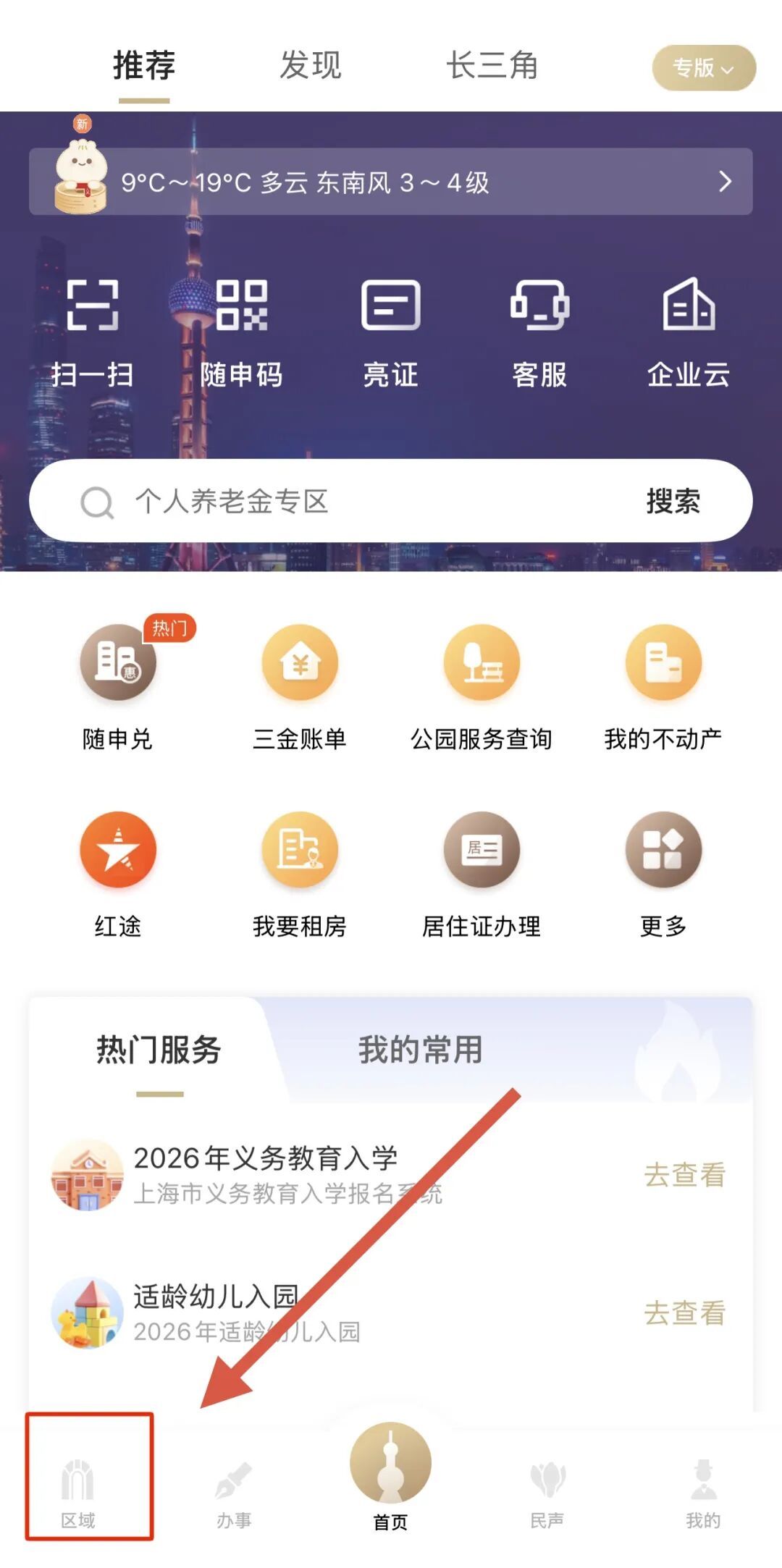Go to the 区域 tab
This screenshot has height=1568, width=782.
pyautogui.click(x=78, y=1493)
